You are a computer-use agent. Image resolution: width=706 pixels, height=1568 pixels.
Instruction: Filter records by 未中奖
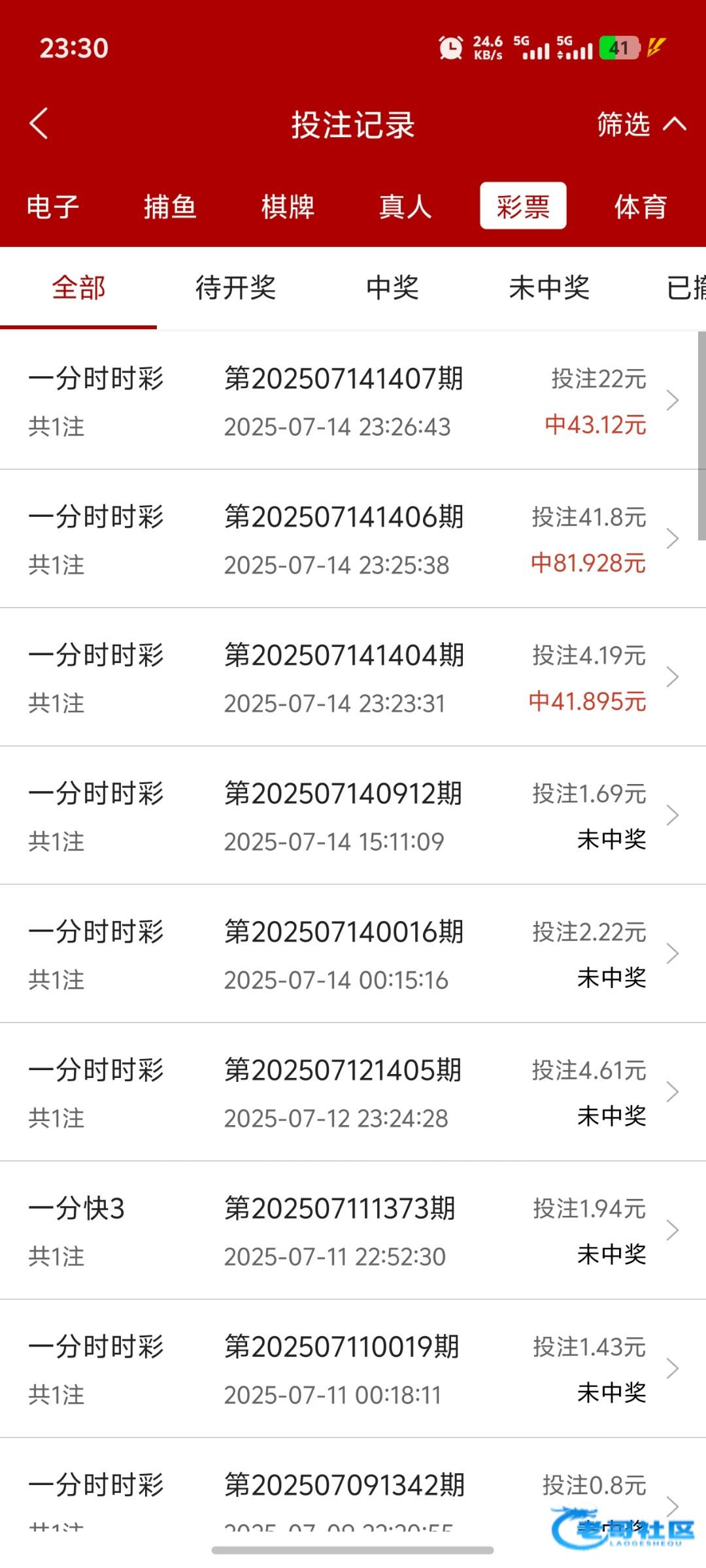[549, 287]
